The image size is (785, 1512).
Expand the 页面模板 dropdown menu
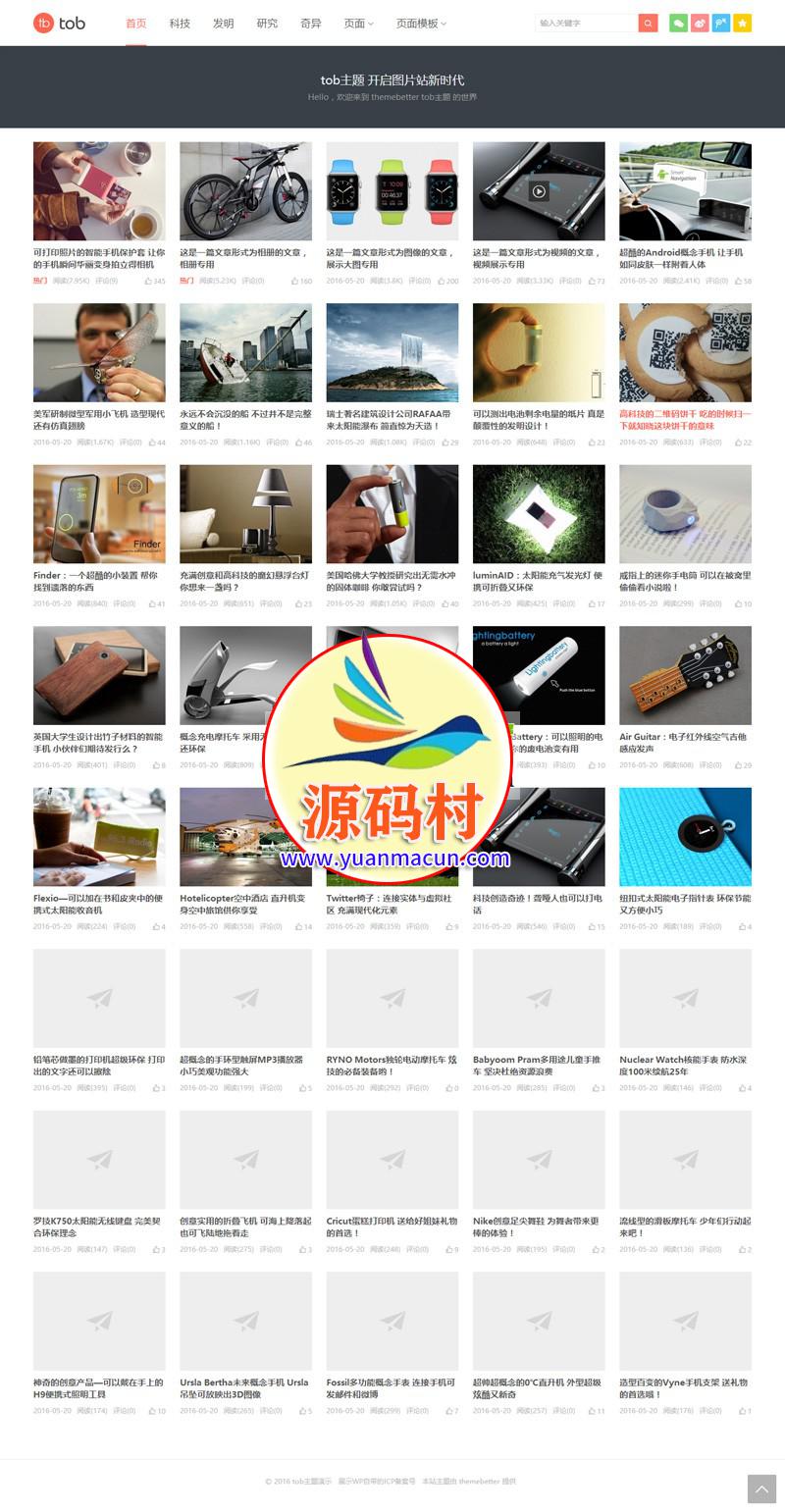point(421,24)
